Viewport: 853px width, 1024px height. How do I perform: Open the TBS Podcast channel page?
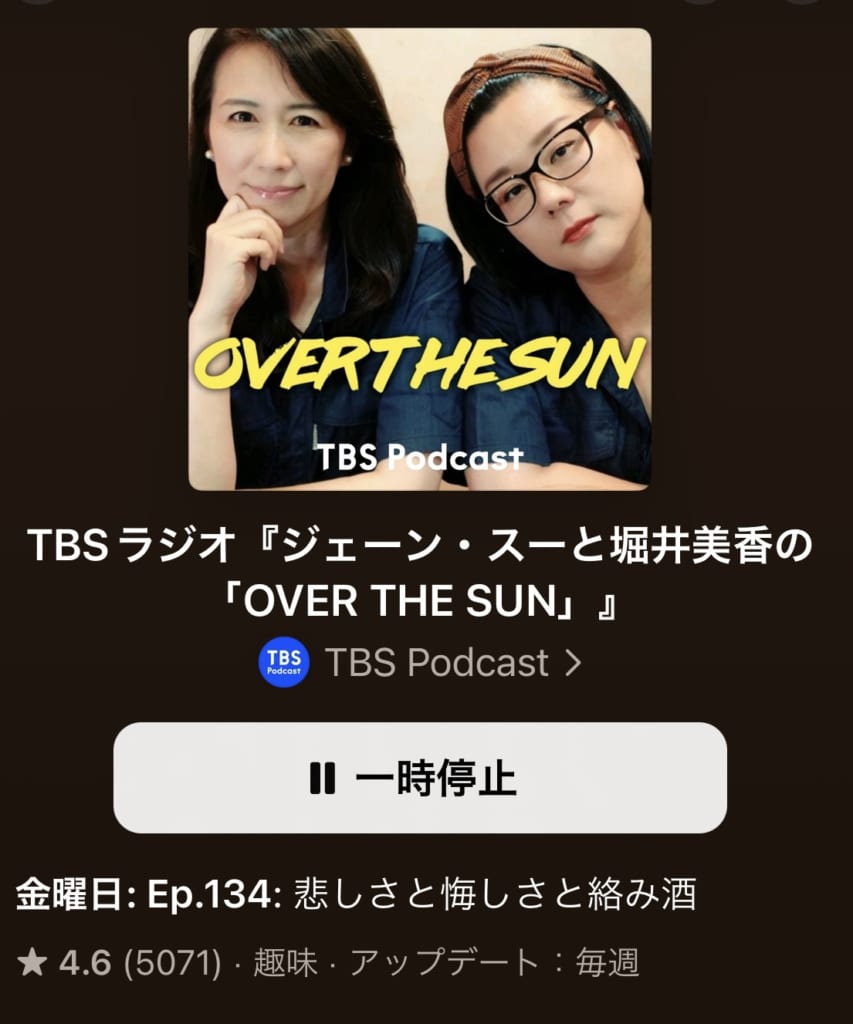[436, 662]
